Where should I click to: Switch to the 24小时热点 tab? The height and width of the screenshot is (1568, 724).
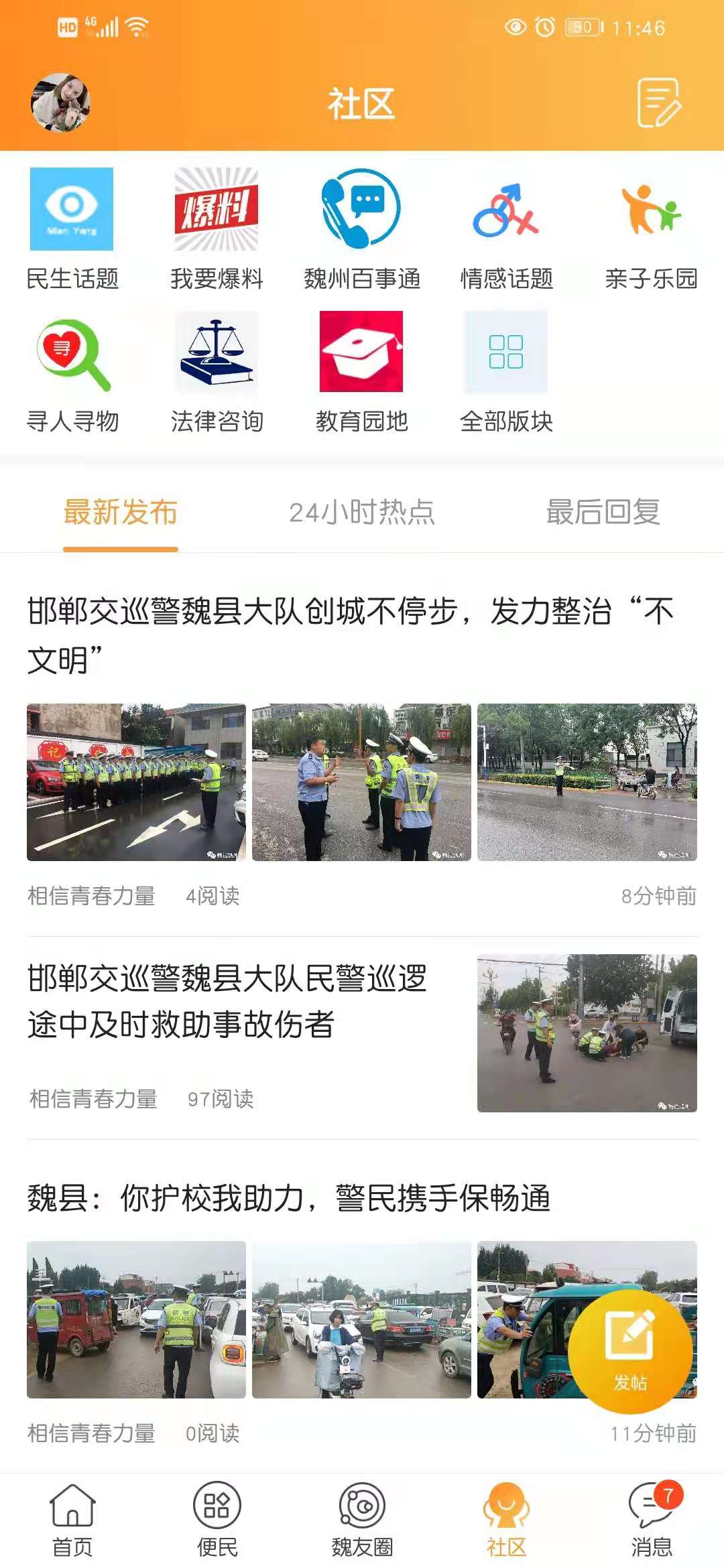[362, 513]
